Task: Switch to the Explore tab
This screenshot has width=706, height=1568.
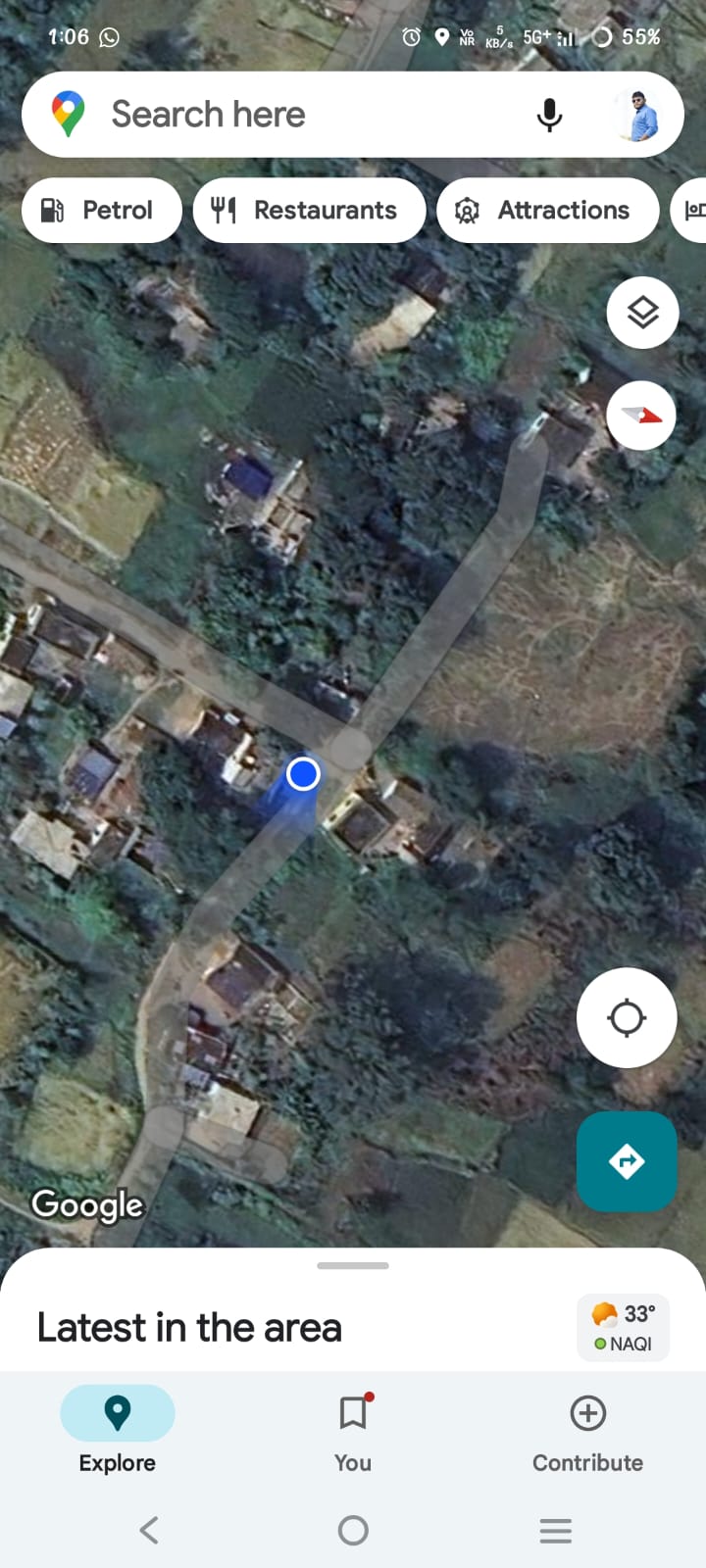Action: point(118,1429)
